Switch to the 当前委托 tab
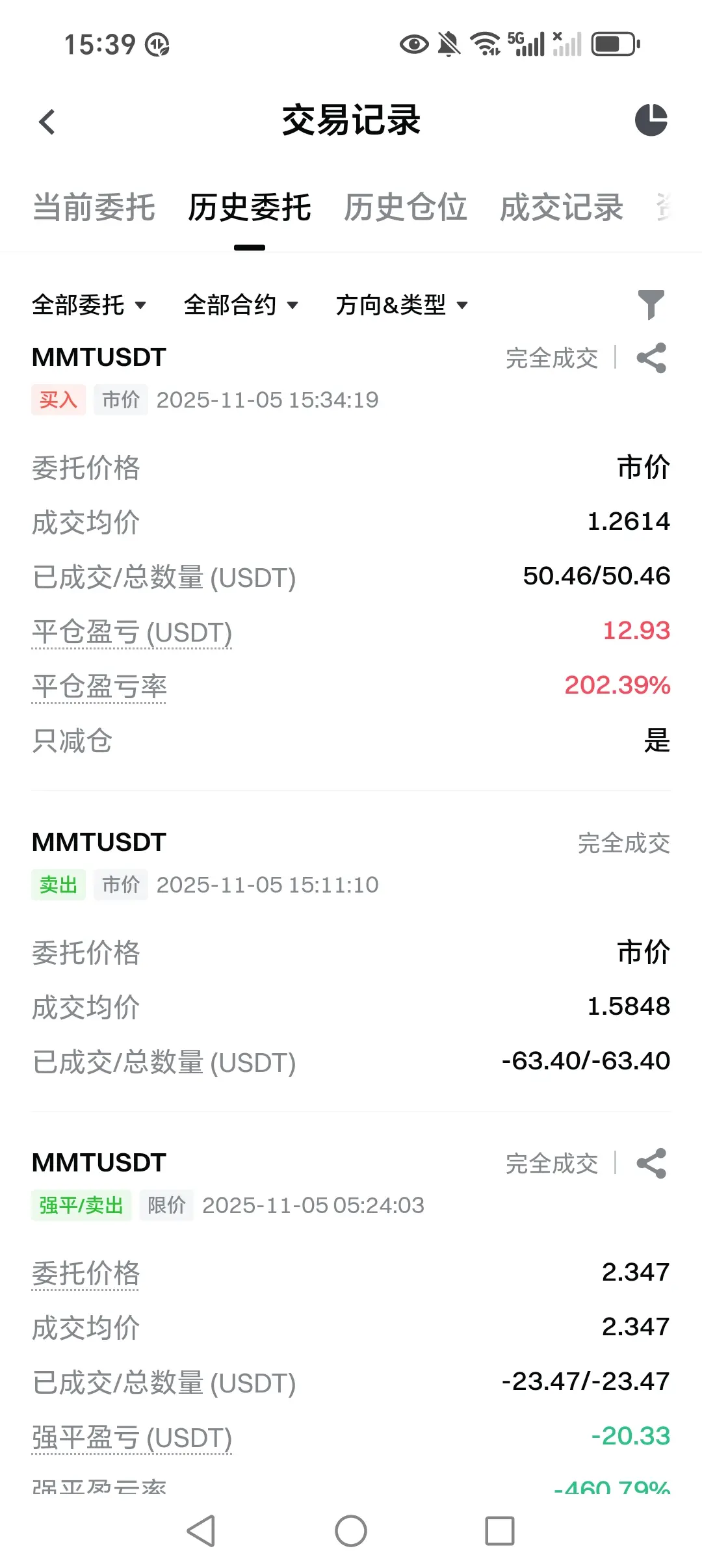 click(94, 208)
